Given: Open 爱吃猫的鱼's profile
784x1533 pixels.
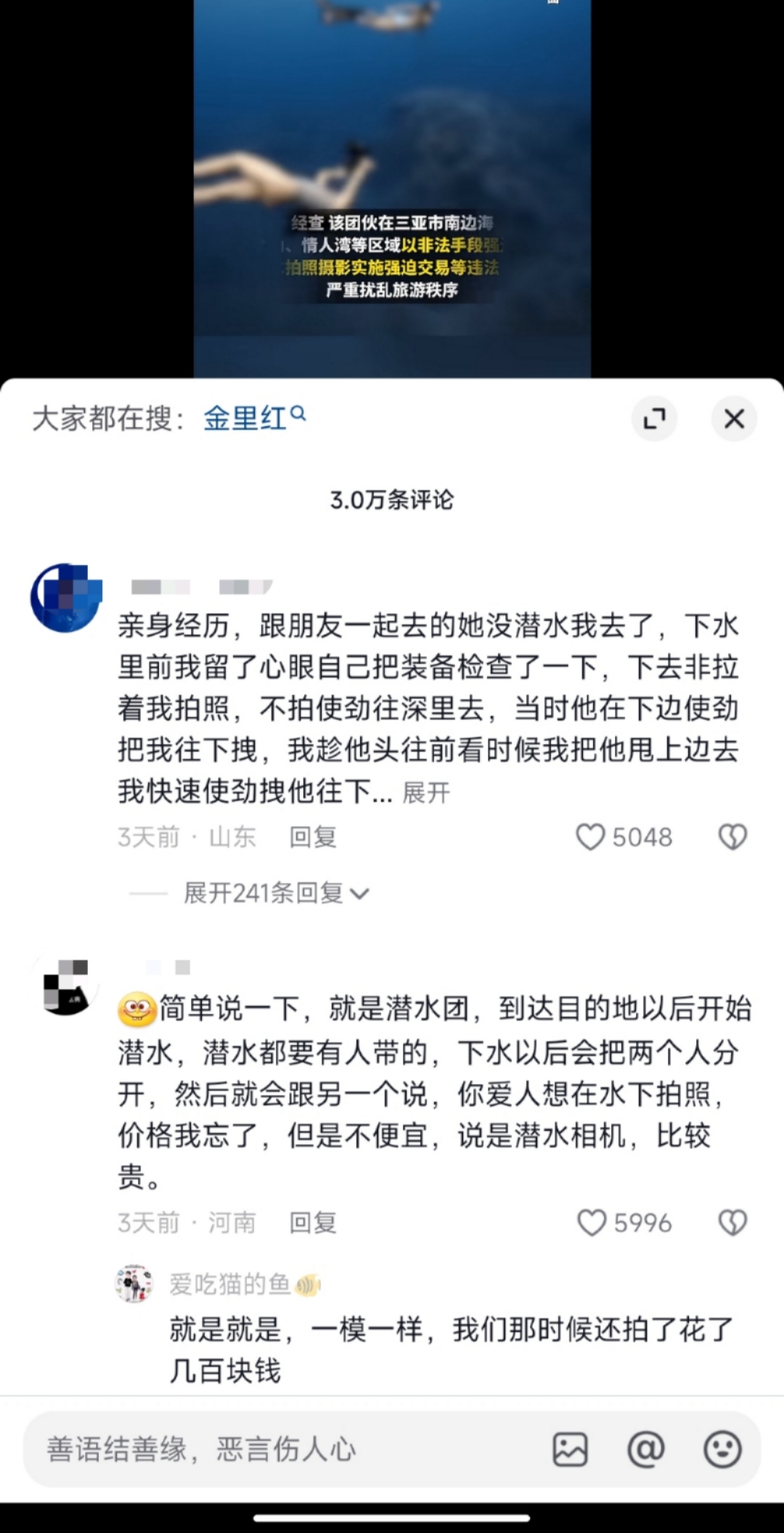Looking at the screenshot, I should 135,1285.
